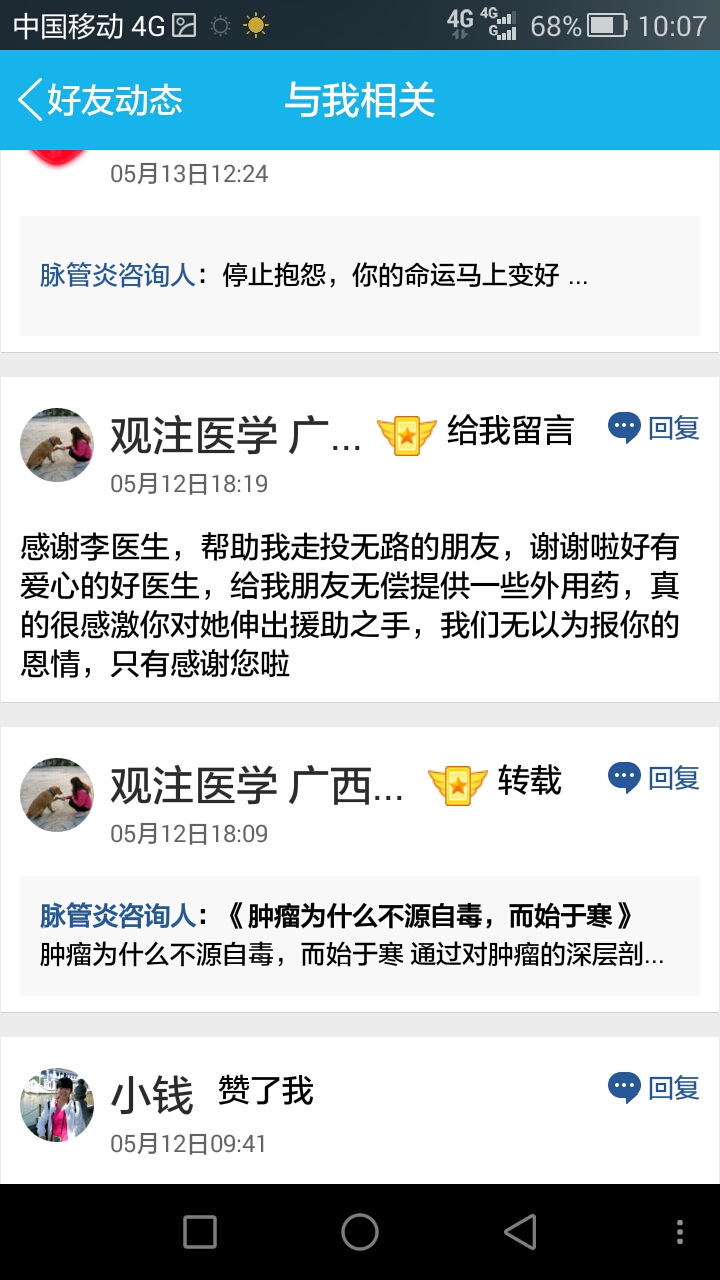Tap the system home button
The height and width of the screenshot is (1280, 720).
(x=360, y=1232)
